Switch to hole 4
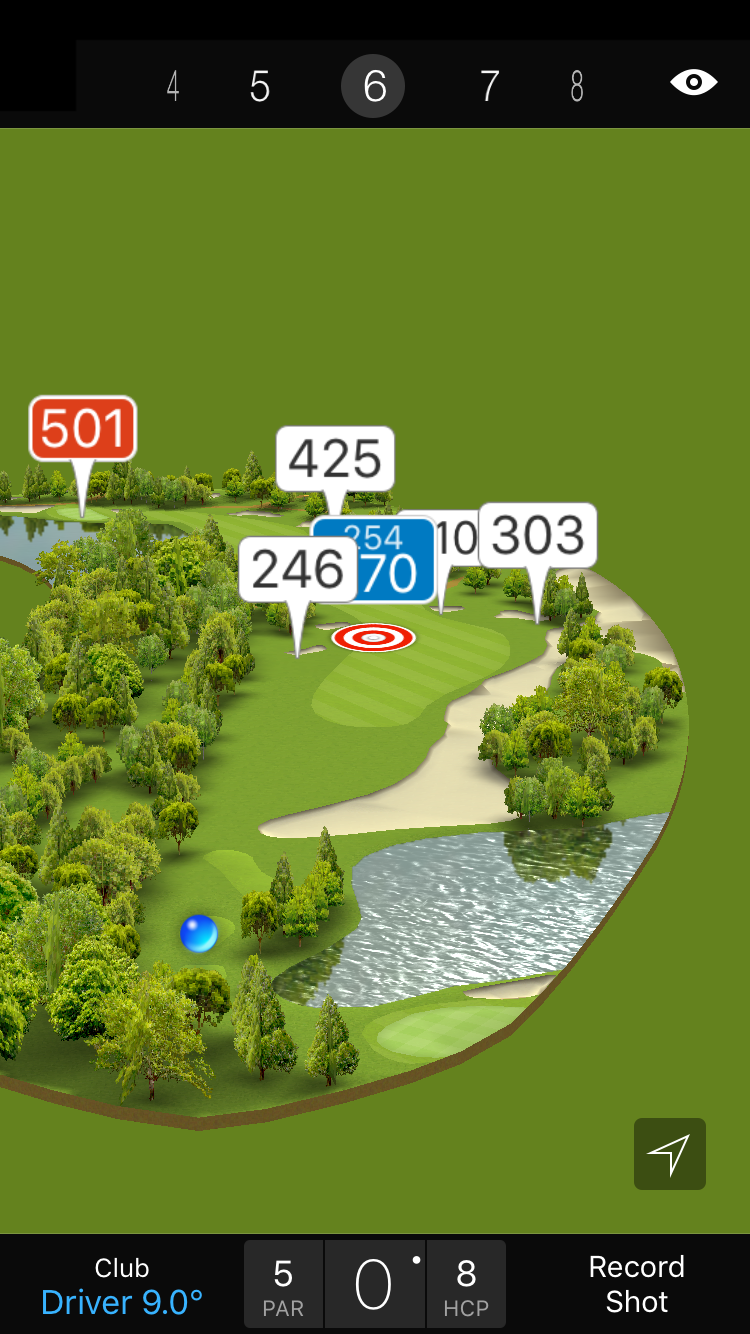The width and height of the screenshot is (750, 1334). click(x=173, y=87)
